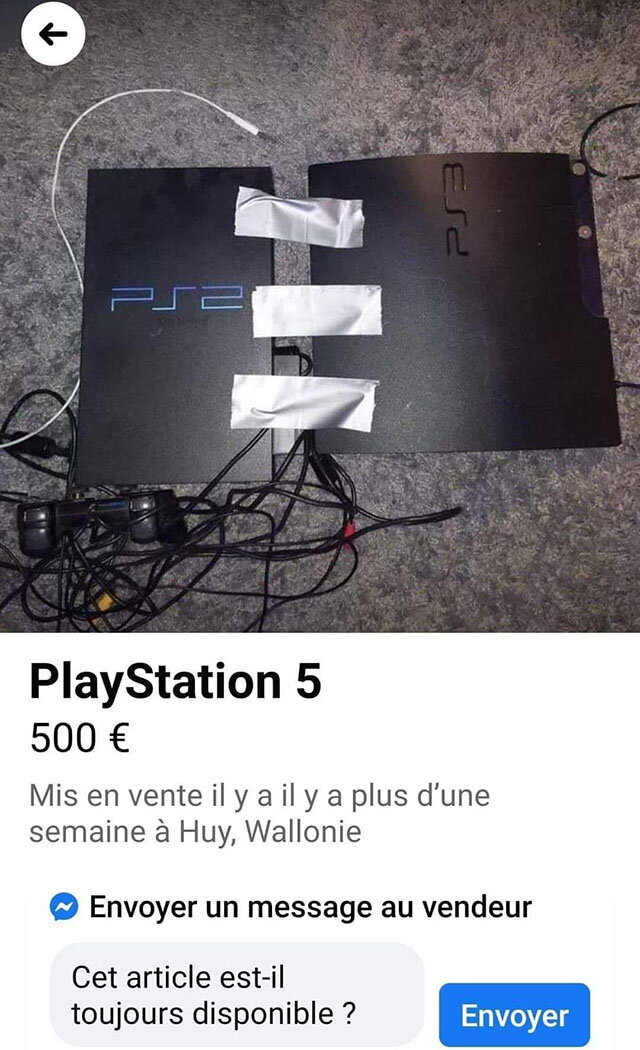Image resolution: width=640 pixels, height=1050 pixels.
Task: Send the message with Envoyer
Action: pyautogui.click(x=514, y=1016)
